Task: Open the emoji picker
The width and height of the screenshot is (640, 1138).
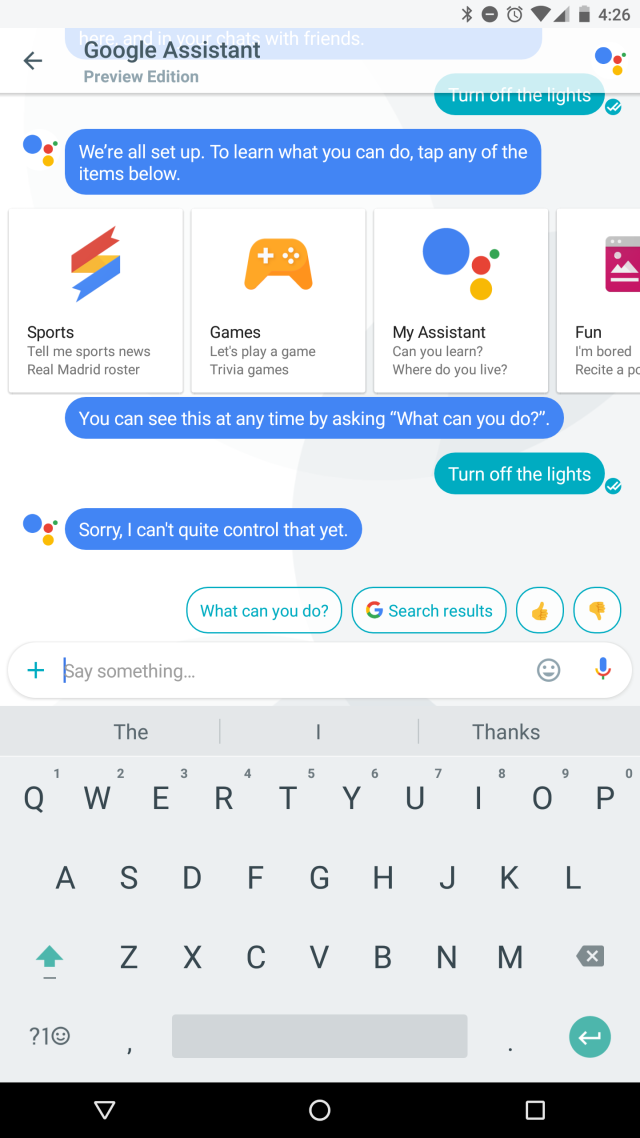Action: 549,670
